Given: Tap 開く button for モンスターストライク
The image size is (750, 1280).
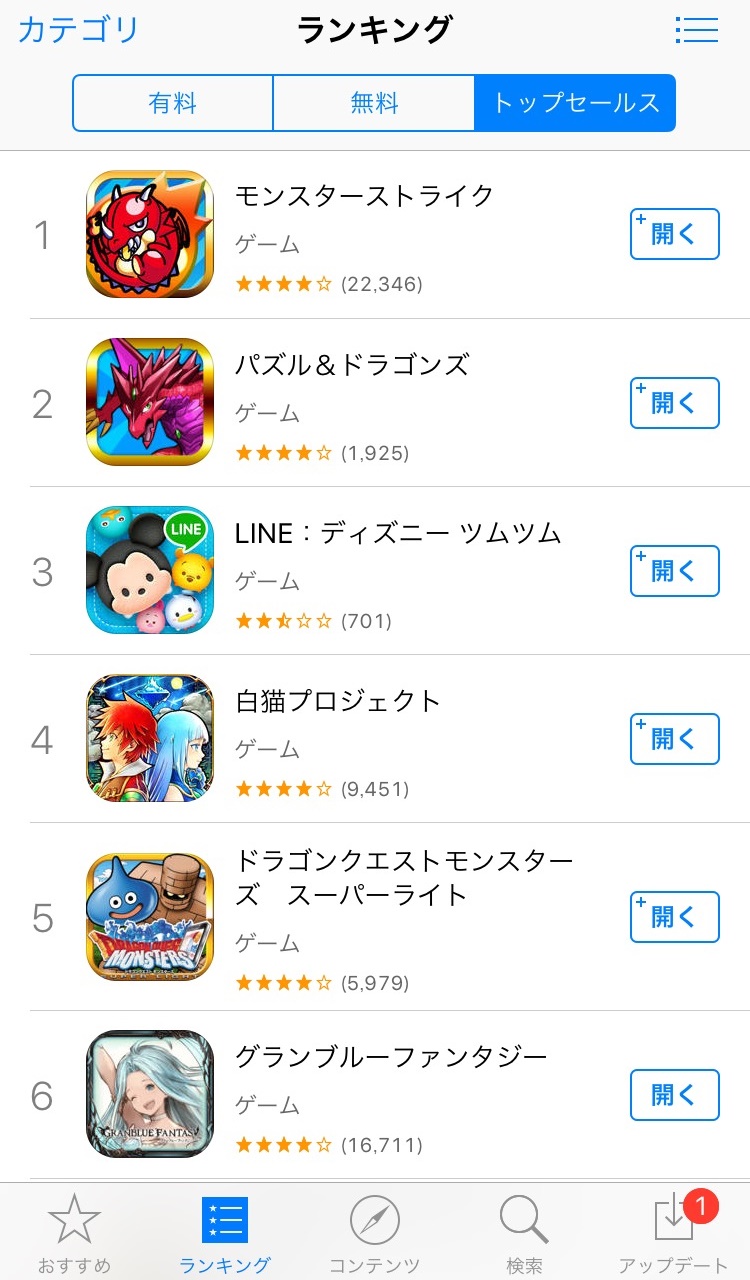Looking at the screenshot, I should (674, 234).
